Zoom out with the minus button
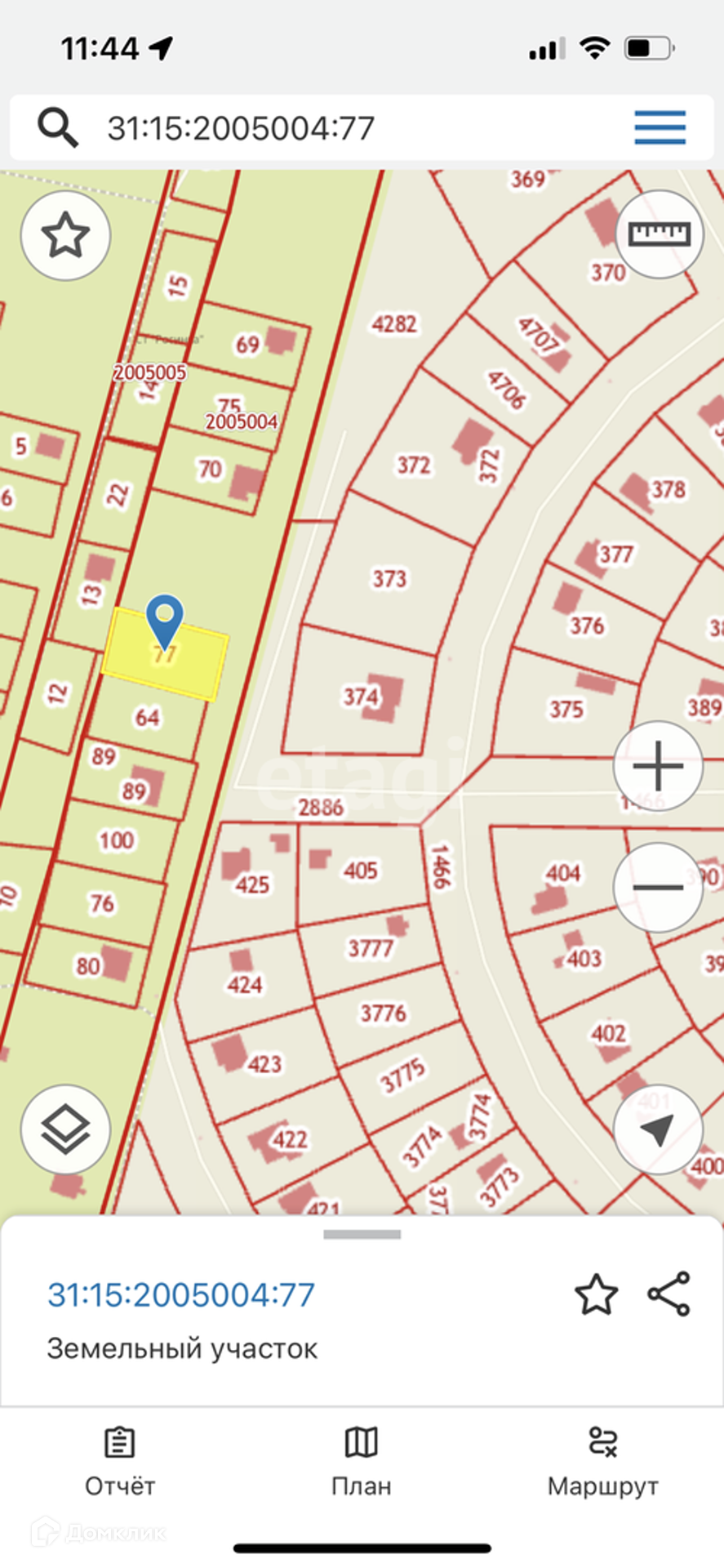Screen dimensions: 724x1568 point(658,887)
